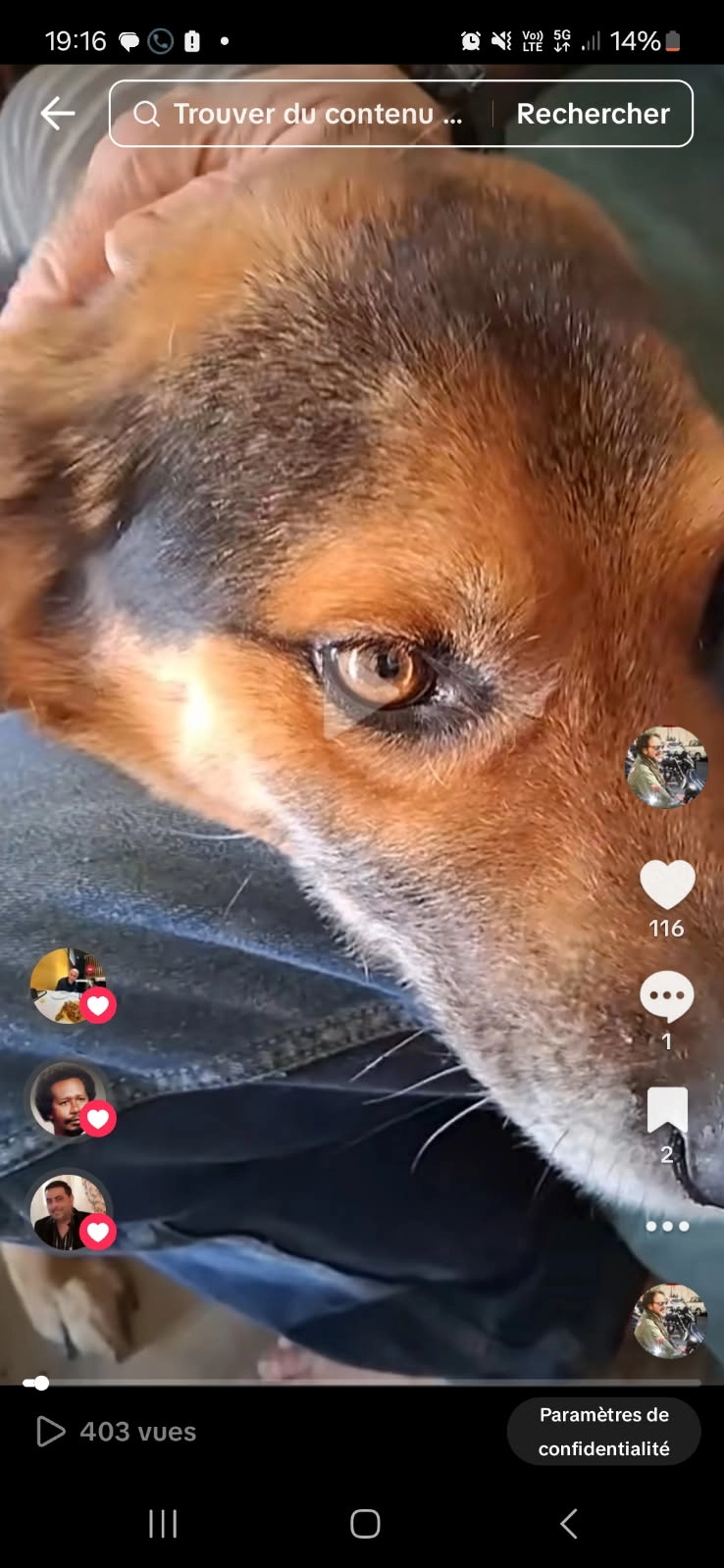Go back using the top-left arrow
Viewport: 724px width, 1568px height.
pos(58,114)
